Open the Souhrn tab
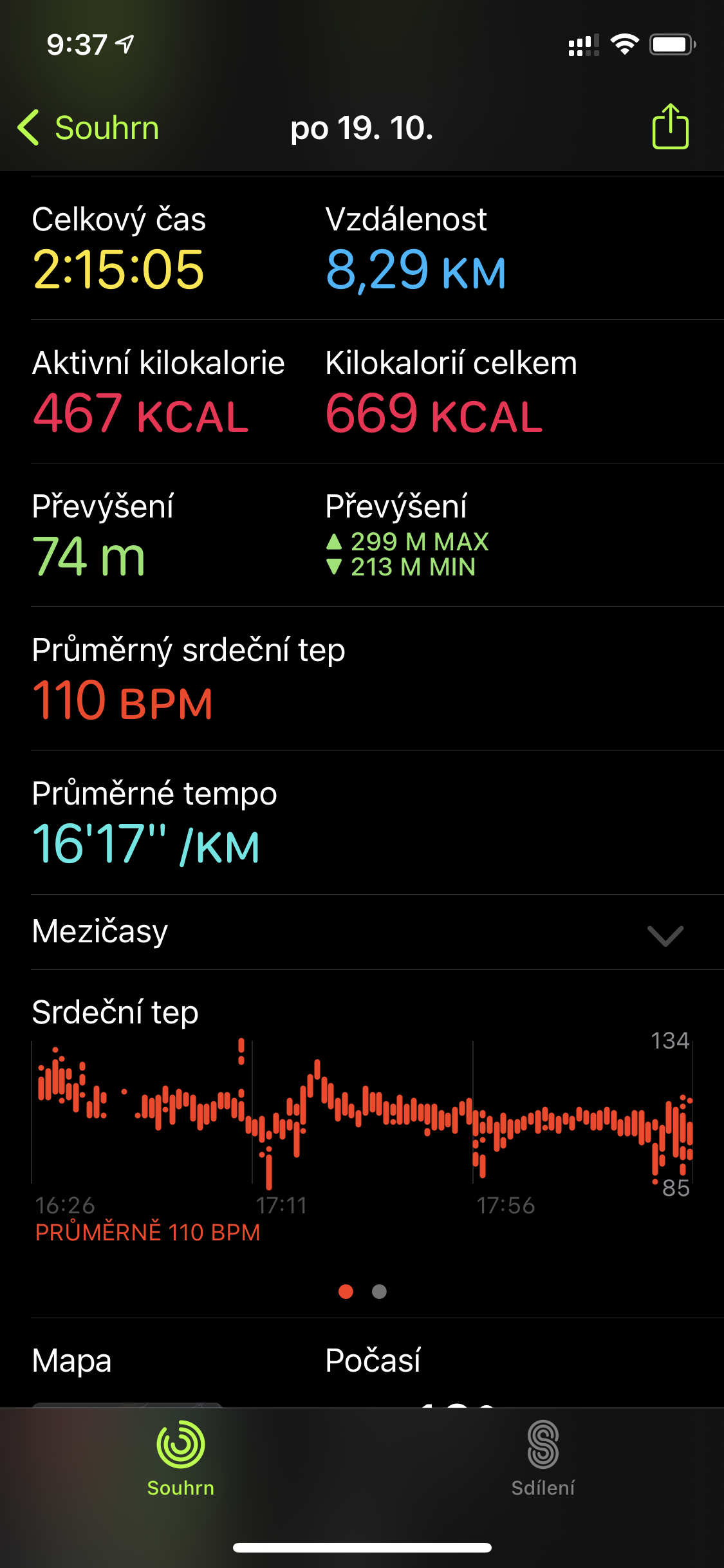The width and height of the screenshot is (724, 1568). [x=181, y=1459]
